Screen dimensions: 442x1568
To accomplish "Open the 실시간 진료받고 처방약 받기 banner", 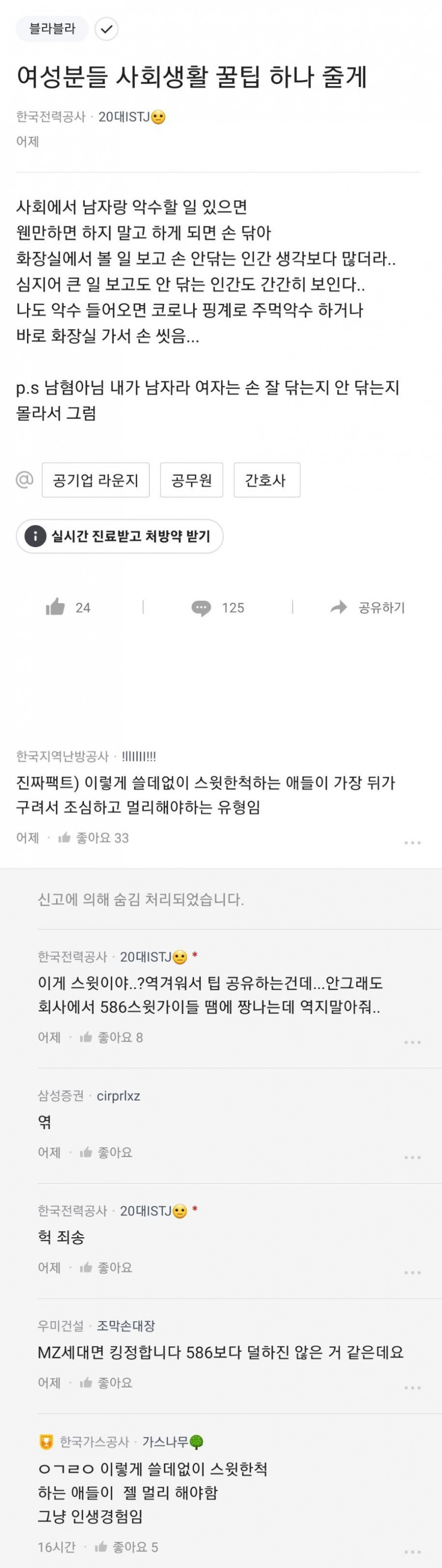I will [x=120, y=536].
